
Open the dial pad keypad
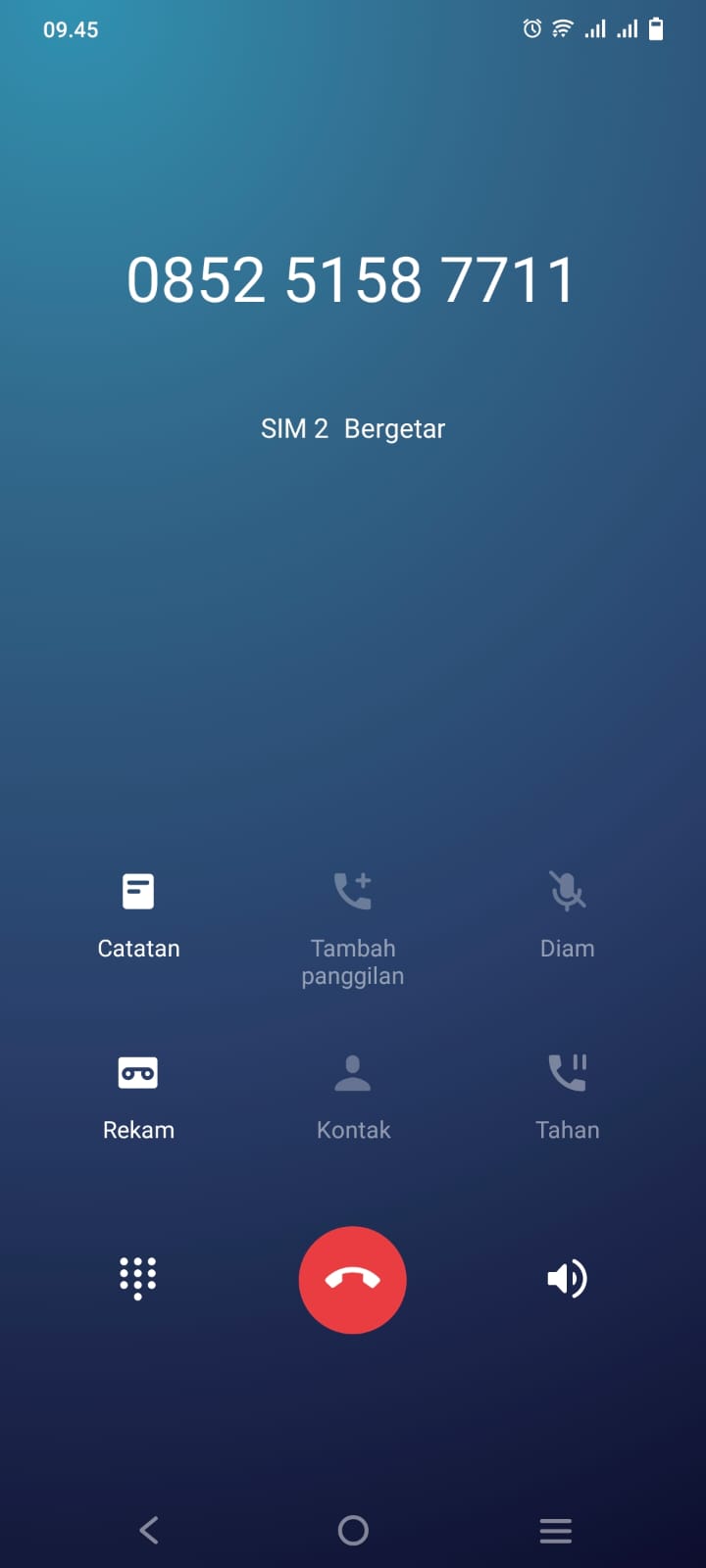click(138, 1278)
